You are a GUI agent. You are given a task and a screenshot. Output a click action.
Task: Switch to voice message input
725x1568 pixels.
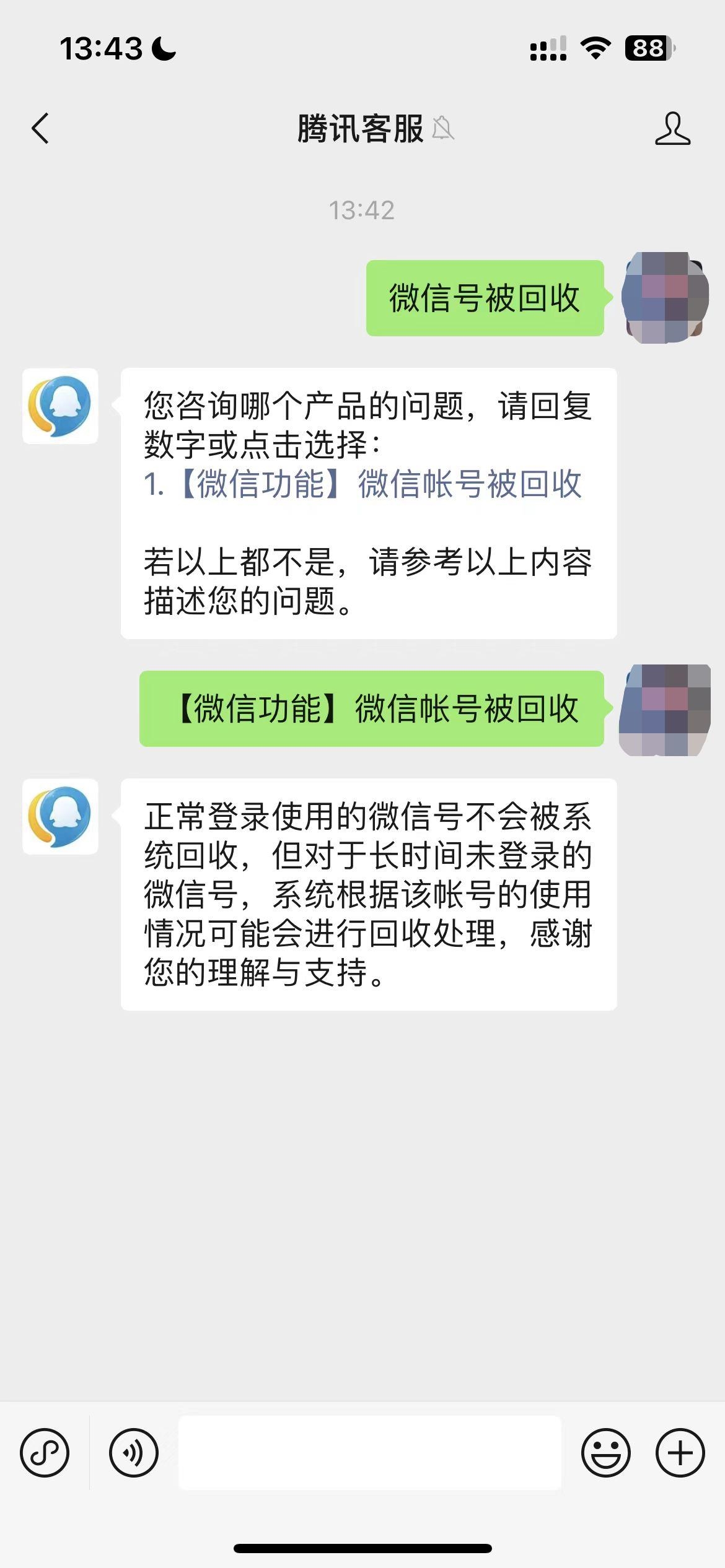click(x=134, y=1453)
